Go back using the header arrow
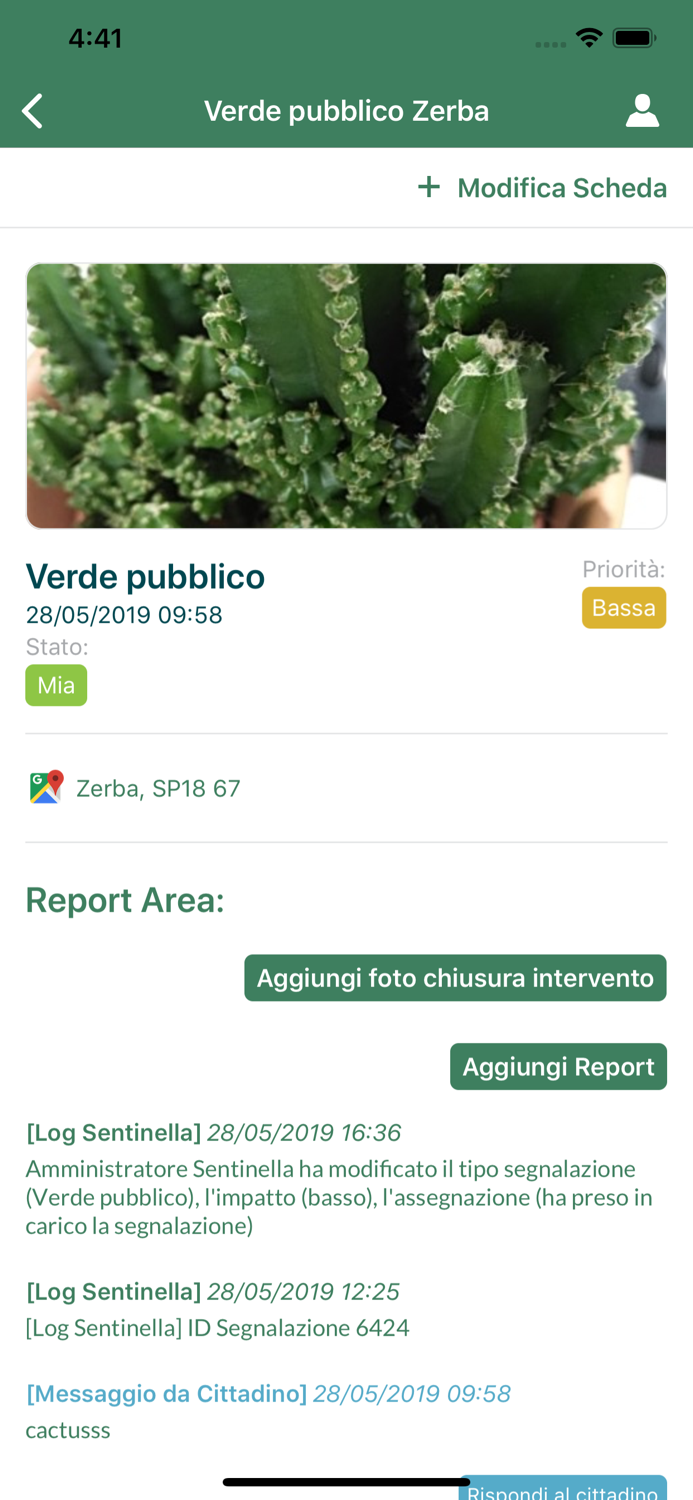This screenshot has height=1500, width=693. coord(33,111)
